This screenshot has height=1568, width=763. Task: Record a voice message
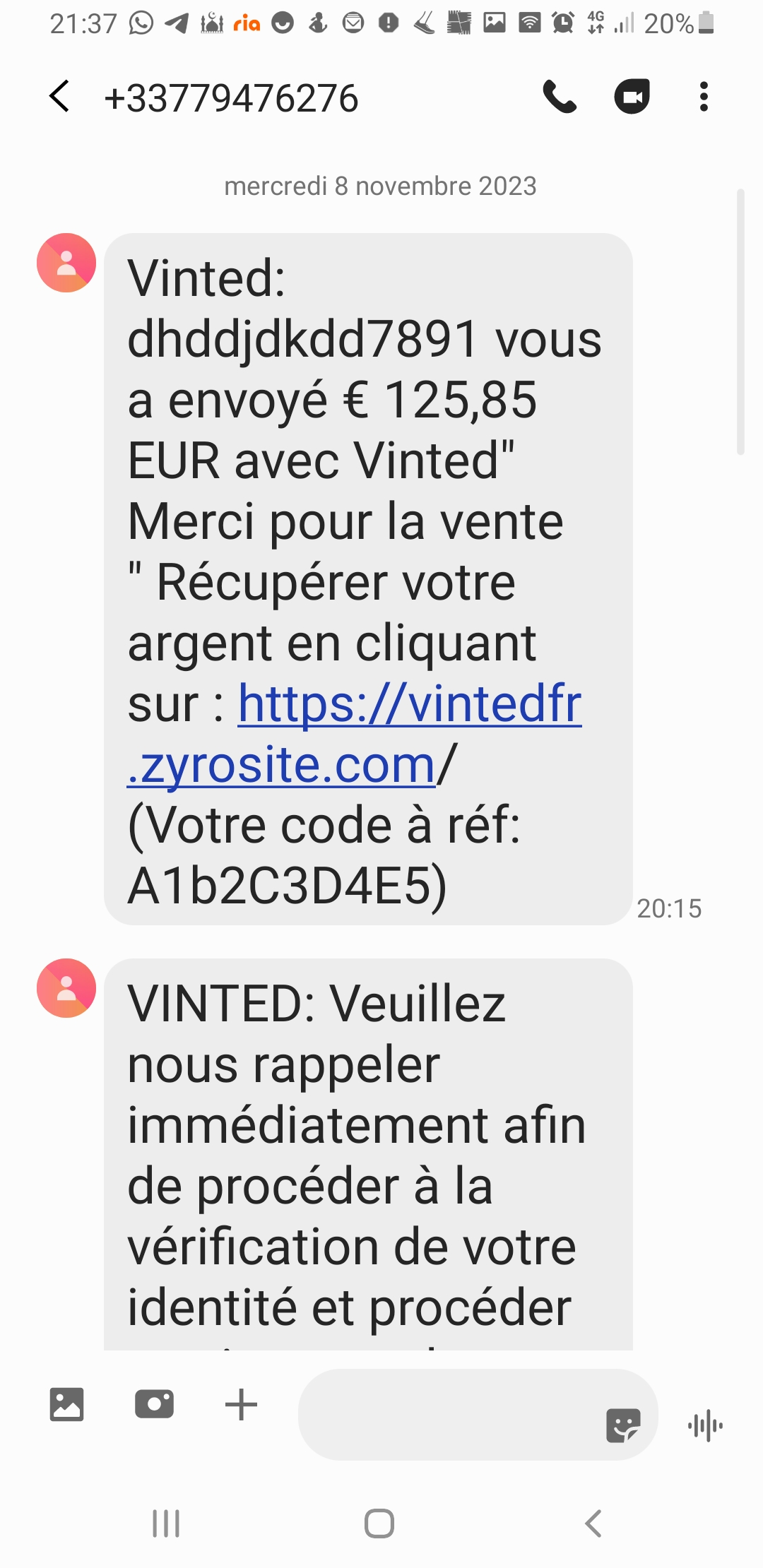pyautogui.click(x=705, y=1425)
